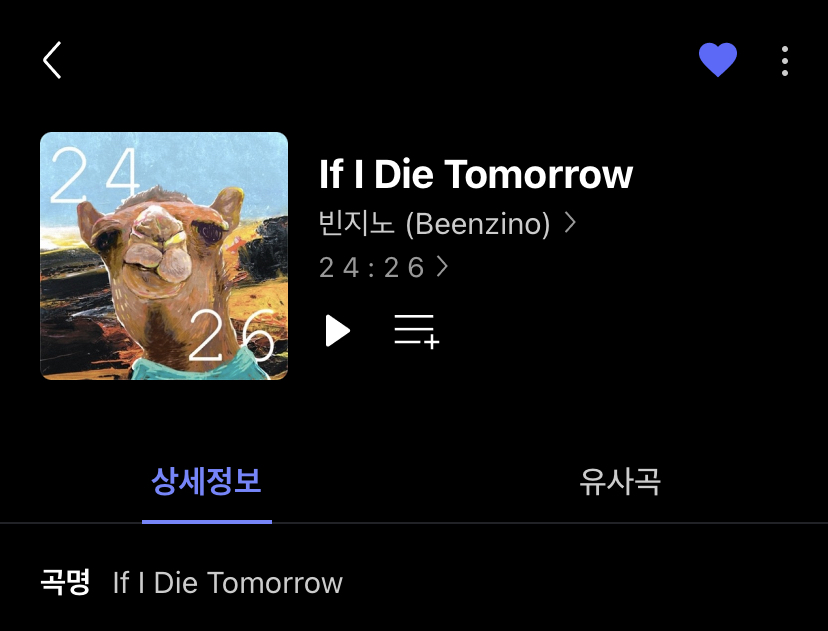The height and width of the screenshot is (631, 828).
Task: Open the camel album cover art
Action: point(164,256)
